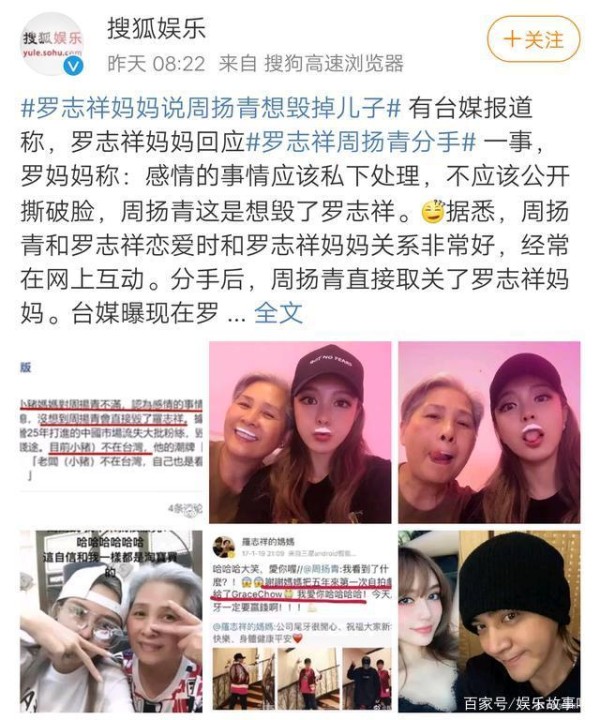
Task: Open the 羅志祥的媽媽 post screenshot image
Action: [x=299, y=621]
